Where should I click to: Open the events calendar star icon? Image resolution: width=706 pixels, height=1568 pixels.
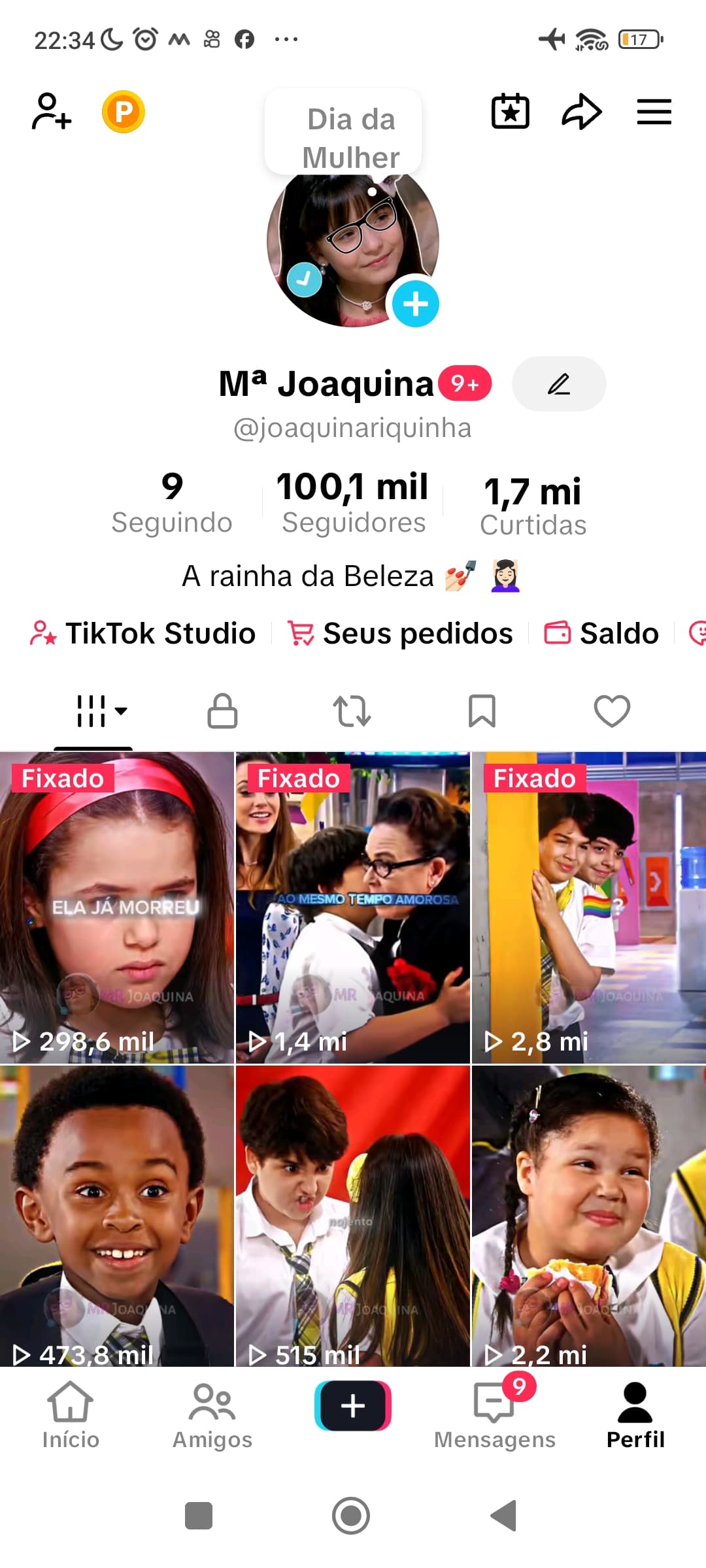click(x=510, y=112)
